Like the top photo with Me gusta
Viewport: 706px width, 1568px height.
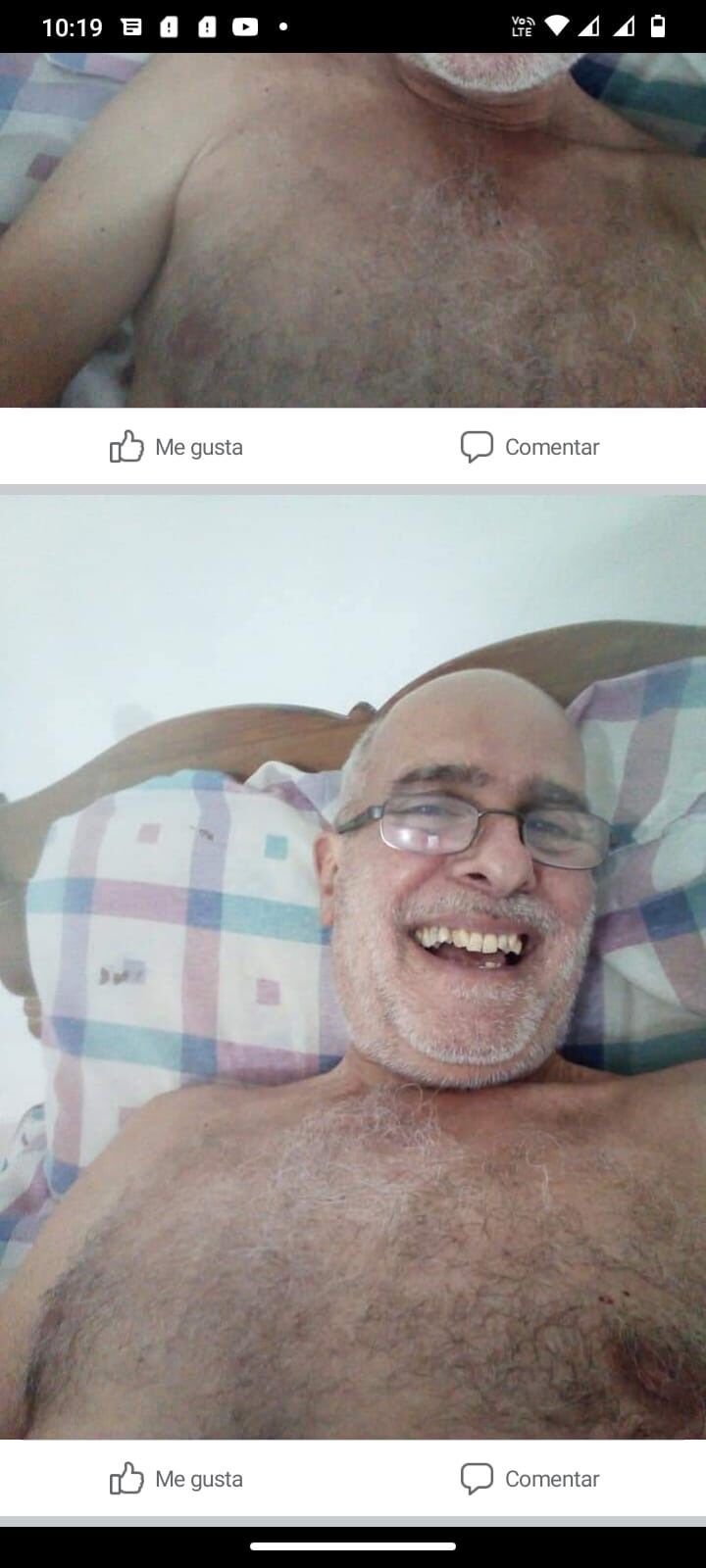click(176, 447)
